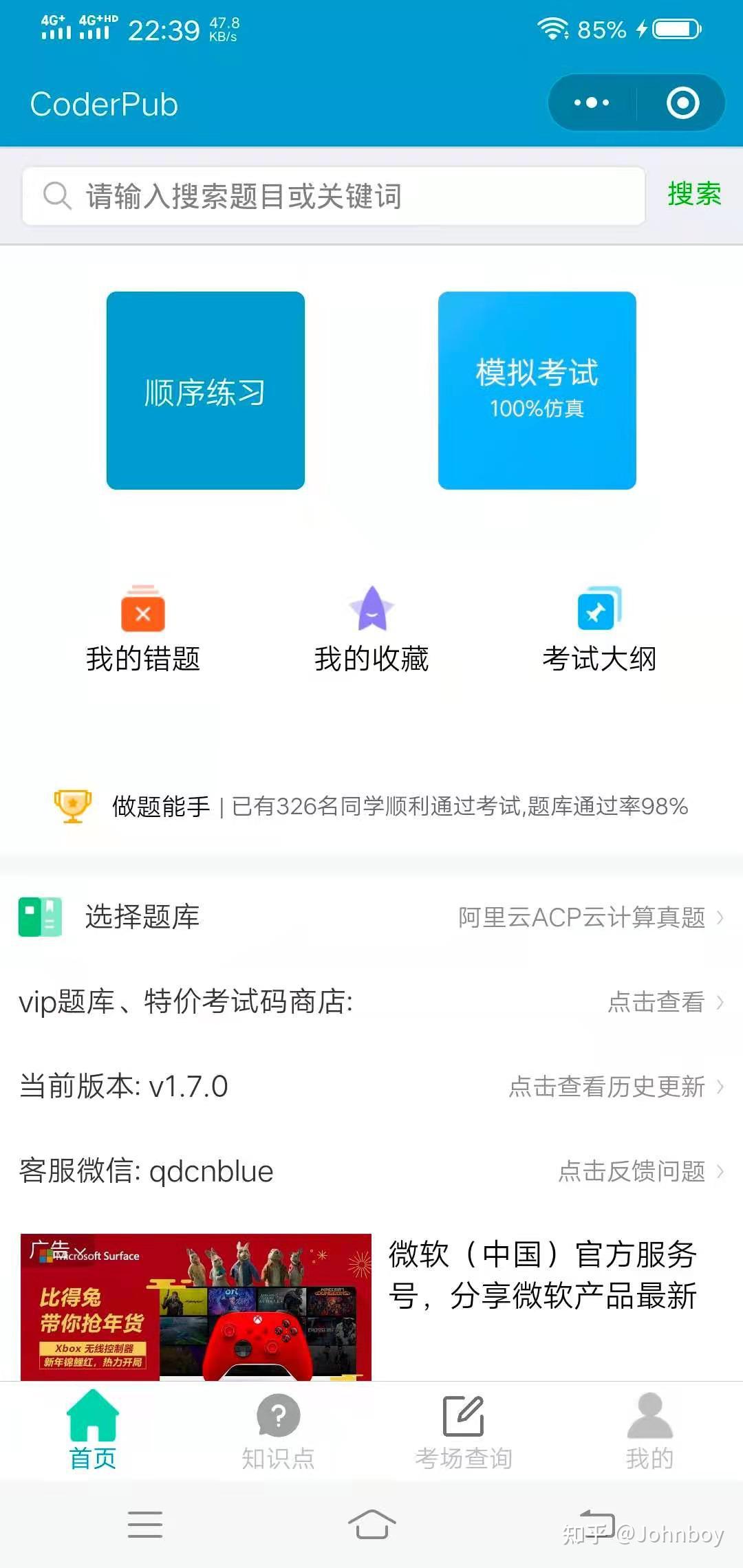Switch to the 知识点 tab
This screenshot has height=1568, width=743.
(x=278, y=1430)
